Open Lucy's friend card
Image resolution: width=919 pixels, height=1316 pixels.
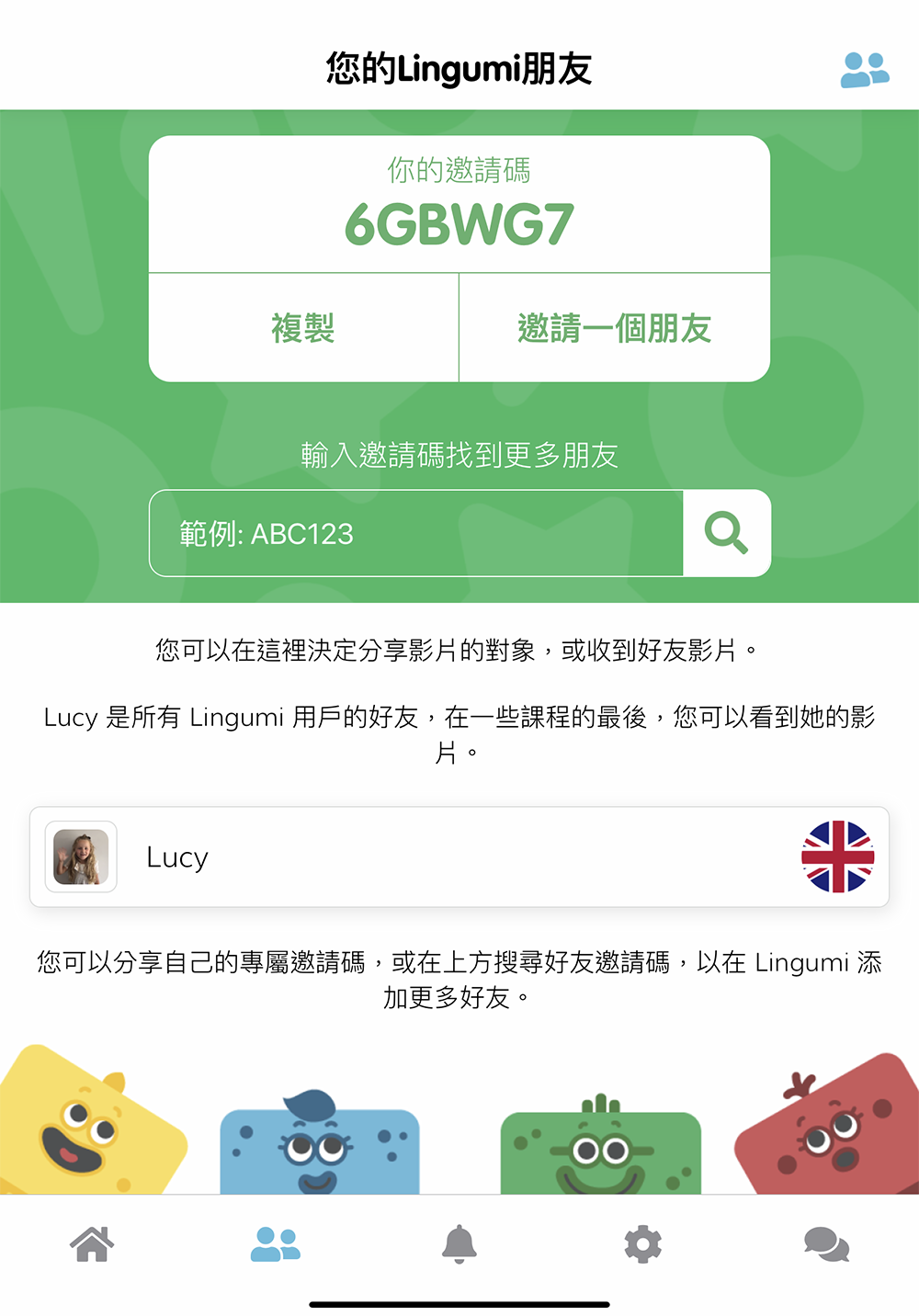[x=459, y=857]
